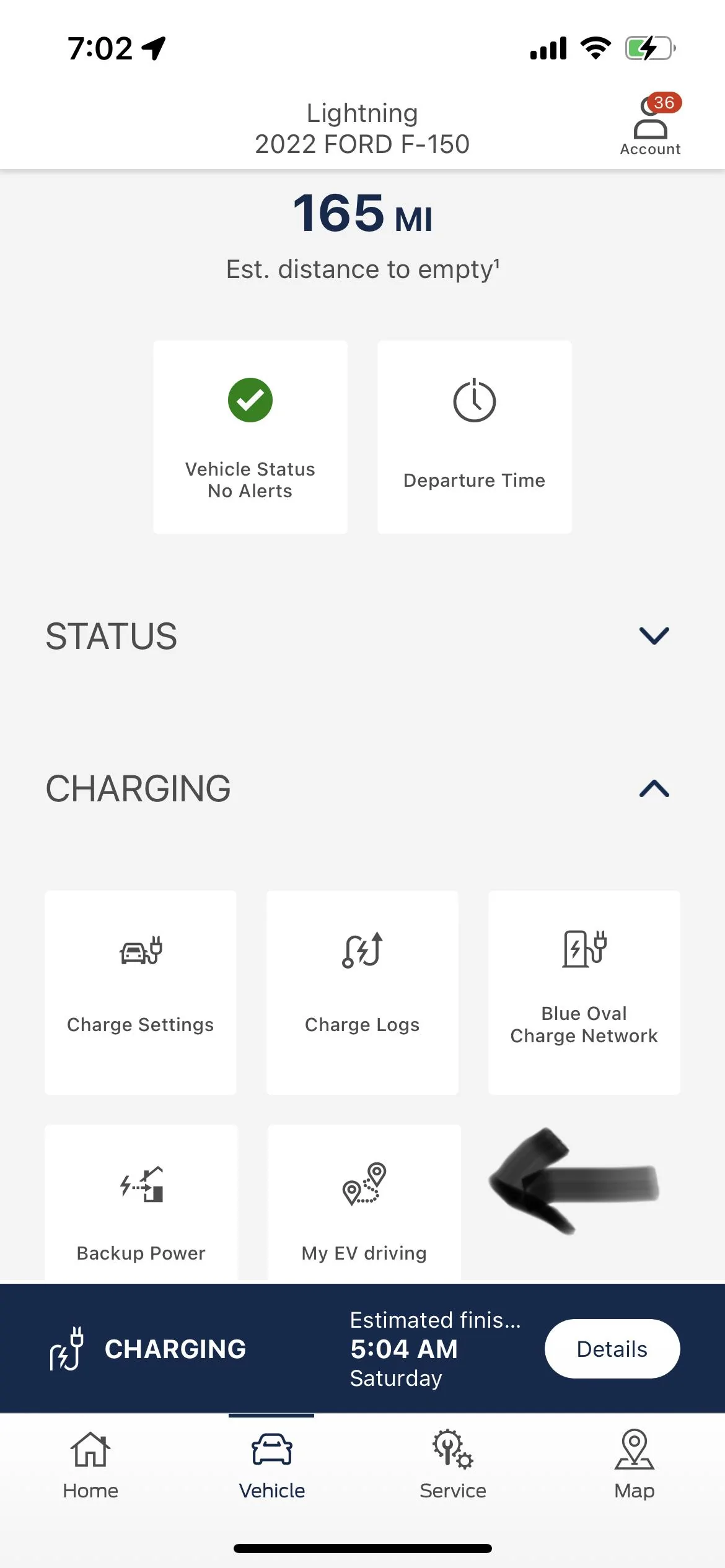Click the green Vehicle Status checkmark
This screenshot has width=725, height=1568.
250,399
